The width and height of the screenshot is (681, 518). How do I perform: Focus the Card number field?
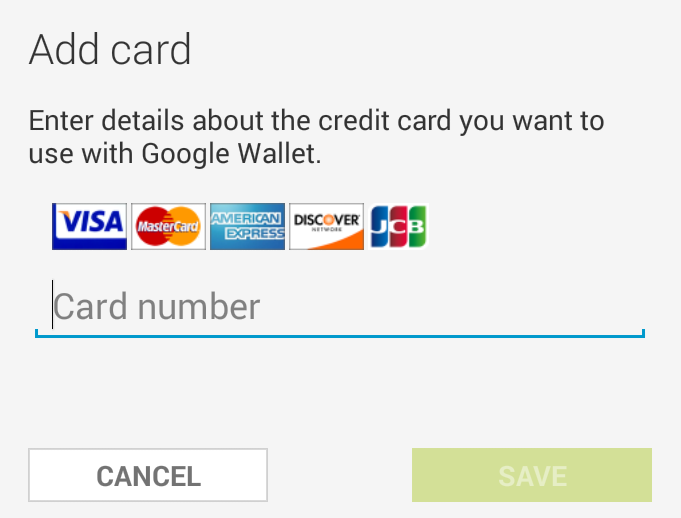coord(340,307)
